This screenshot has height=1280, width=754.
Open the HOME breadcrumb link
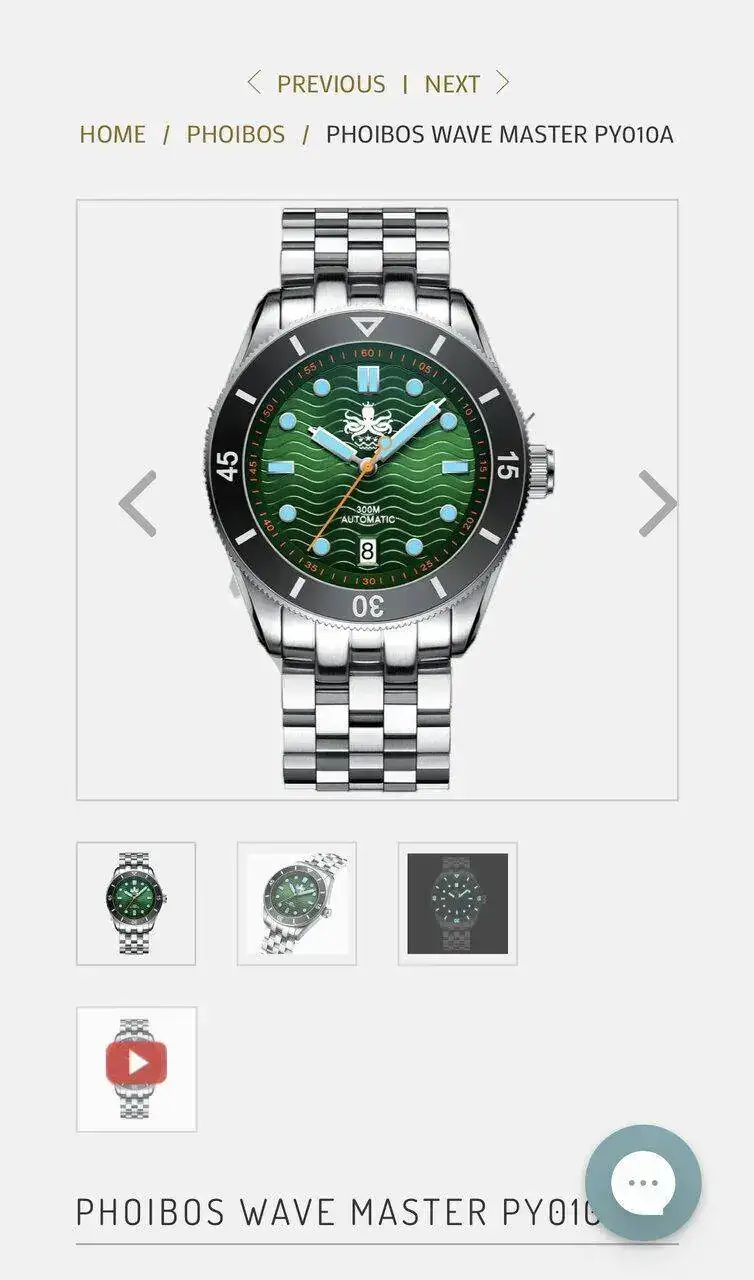point(112,134)
